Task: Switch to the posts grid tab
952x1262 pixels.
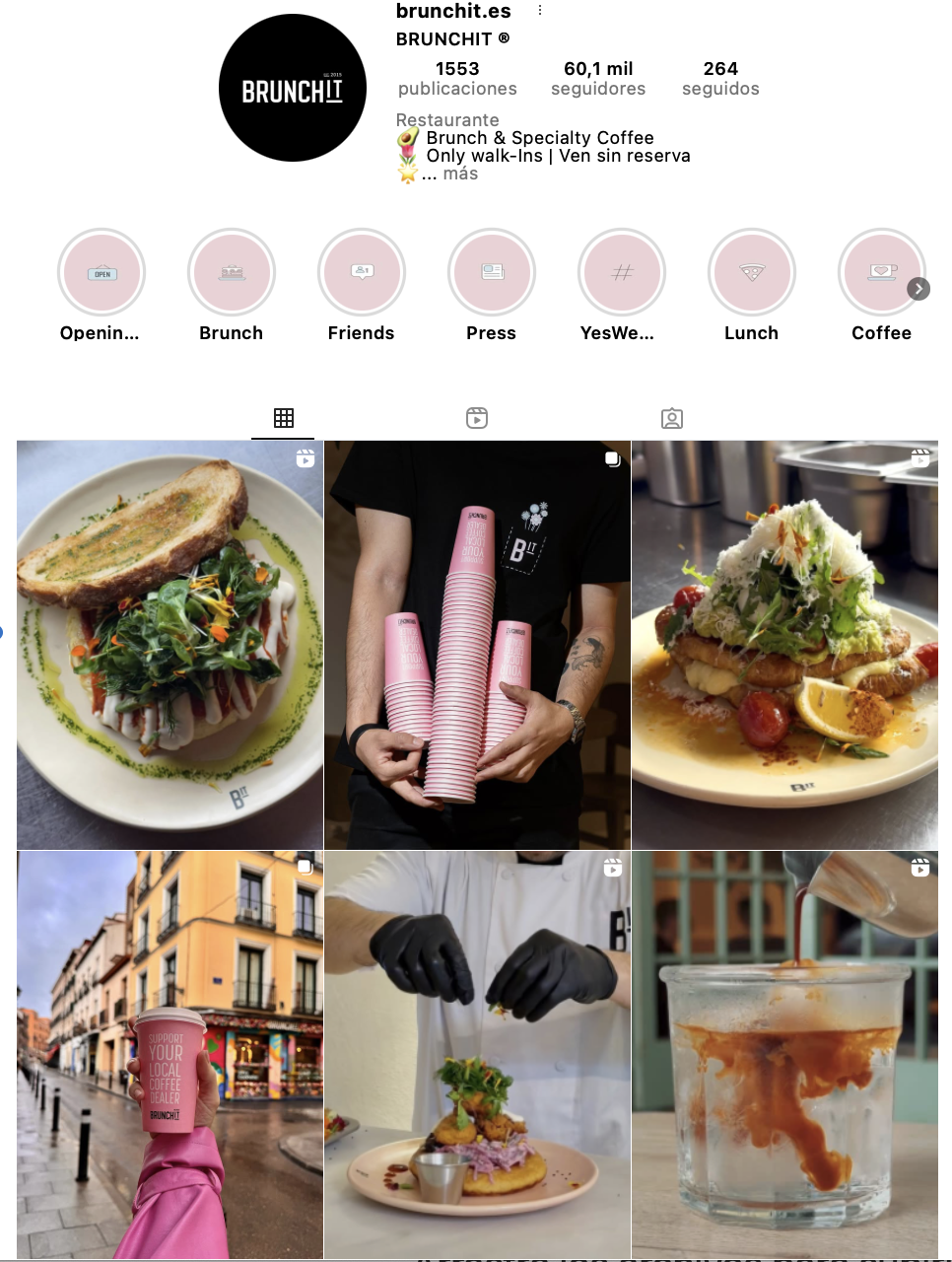Action: tap(284, 418)
